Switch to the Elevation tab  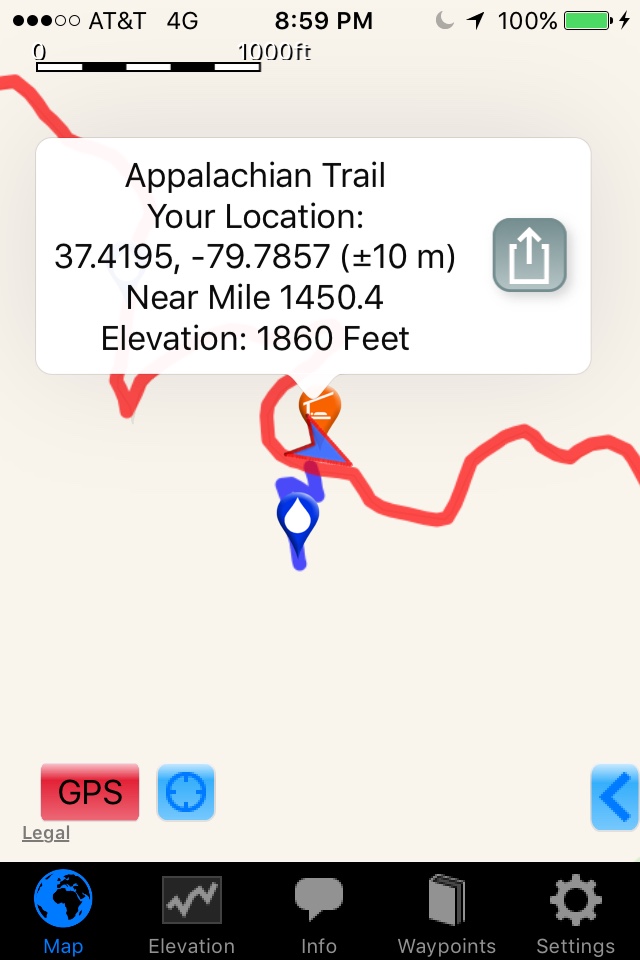[x=191, y=914]
